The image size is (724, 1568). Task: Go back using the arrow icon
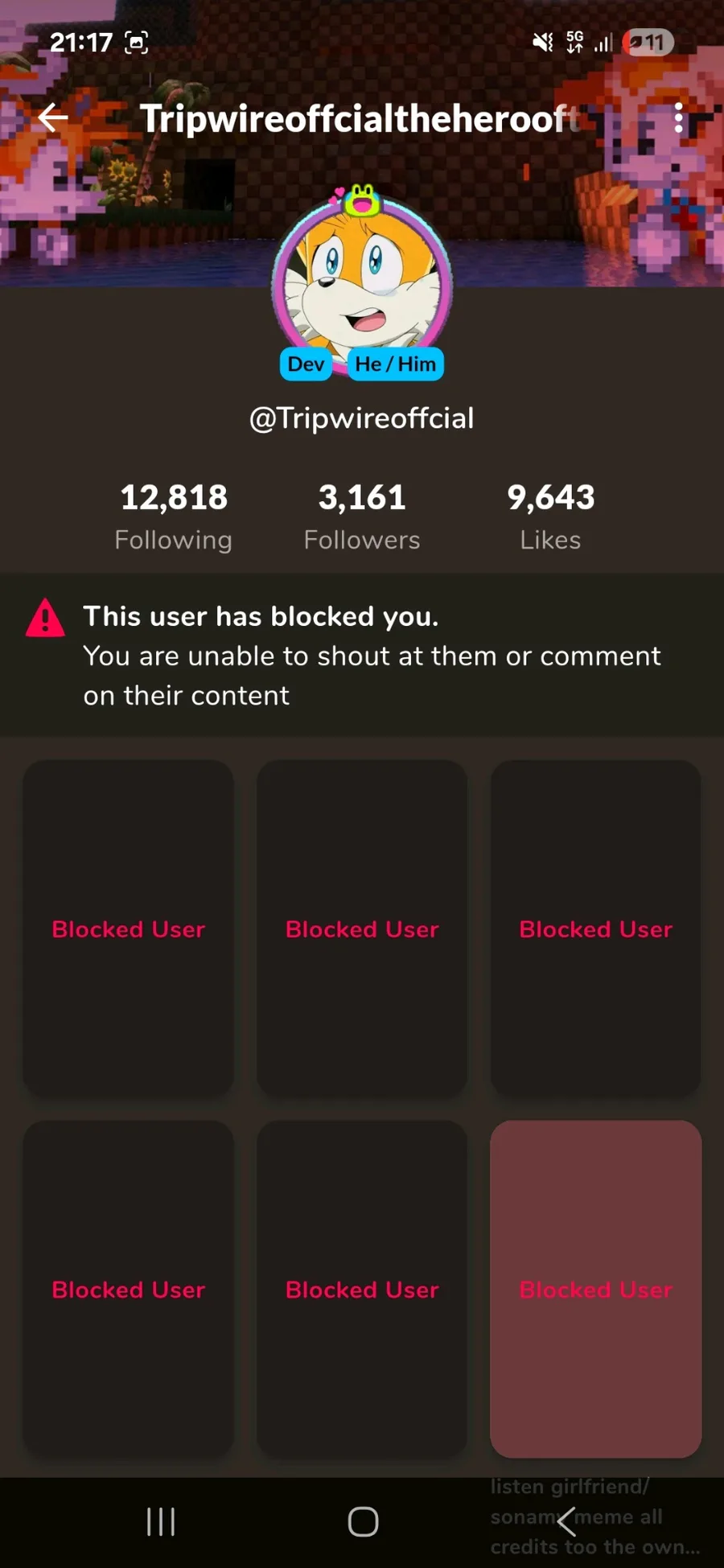pyautogui.click(x=53, y=117)
